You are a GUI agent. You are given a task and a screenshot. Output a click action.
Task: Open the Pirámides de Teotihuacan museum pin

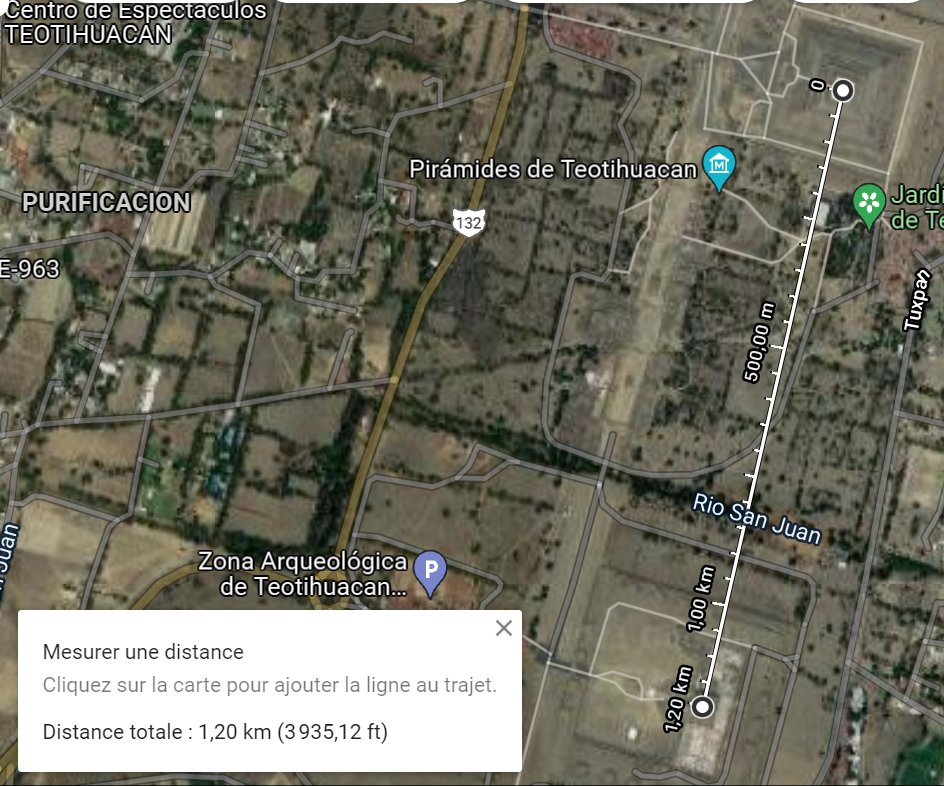click(x=719, y=165)
